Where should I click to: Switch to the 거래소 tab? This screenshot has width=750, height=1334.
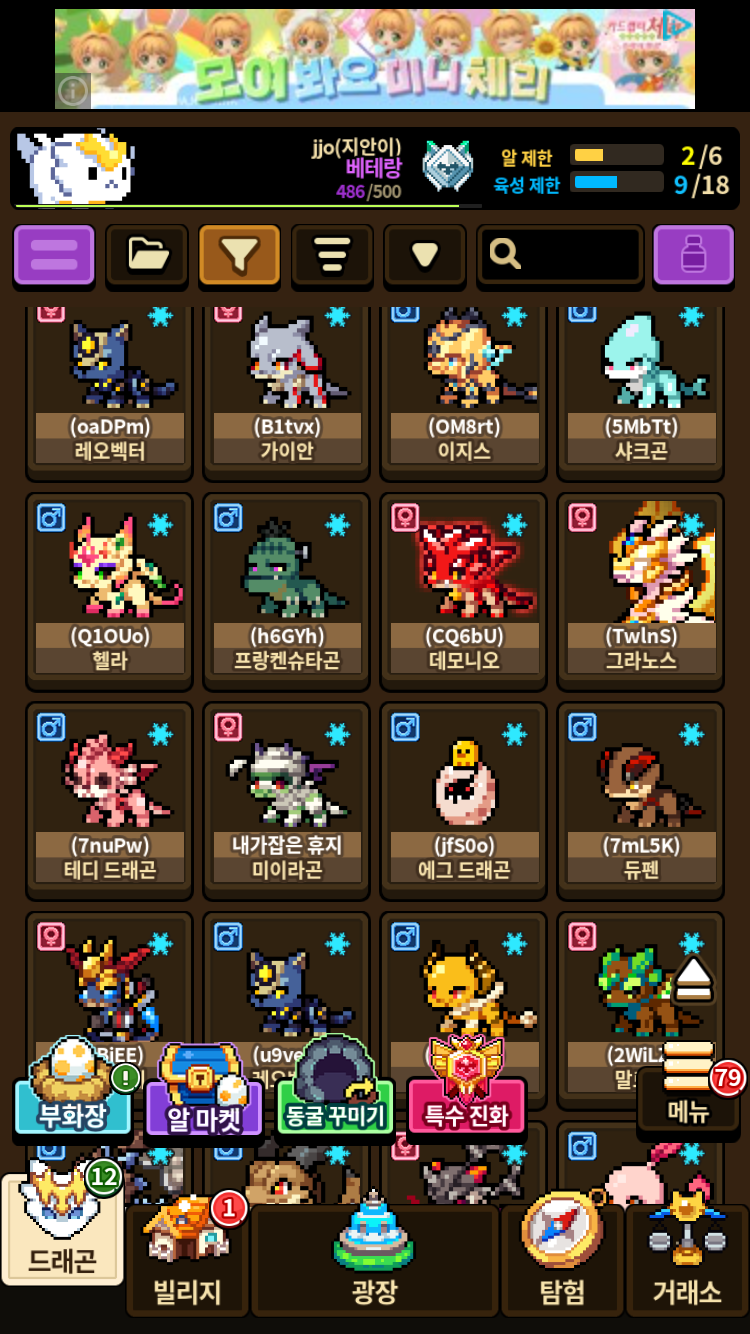[687, 1262]
